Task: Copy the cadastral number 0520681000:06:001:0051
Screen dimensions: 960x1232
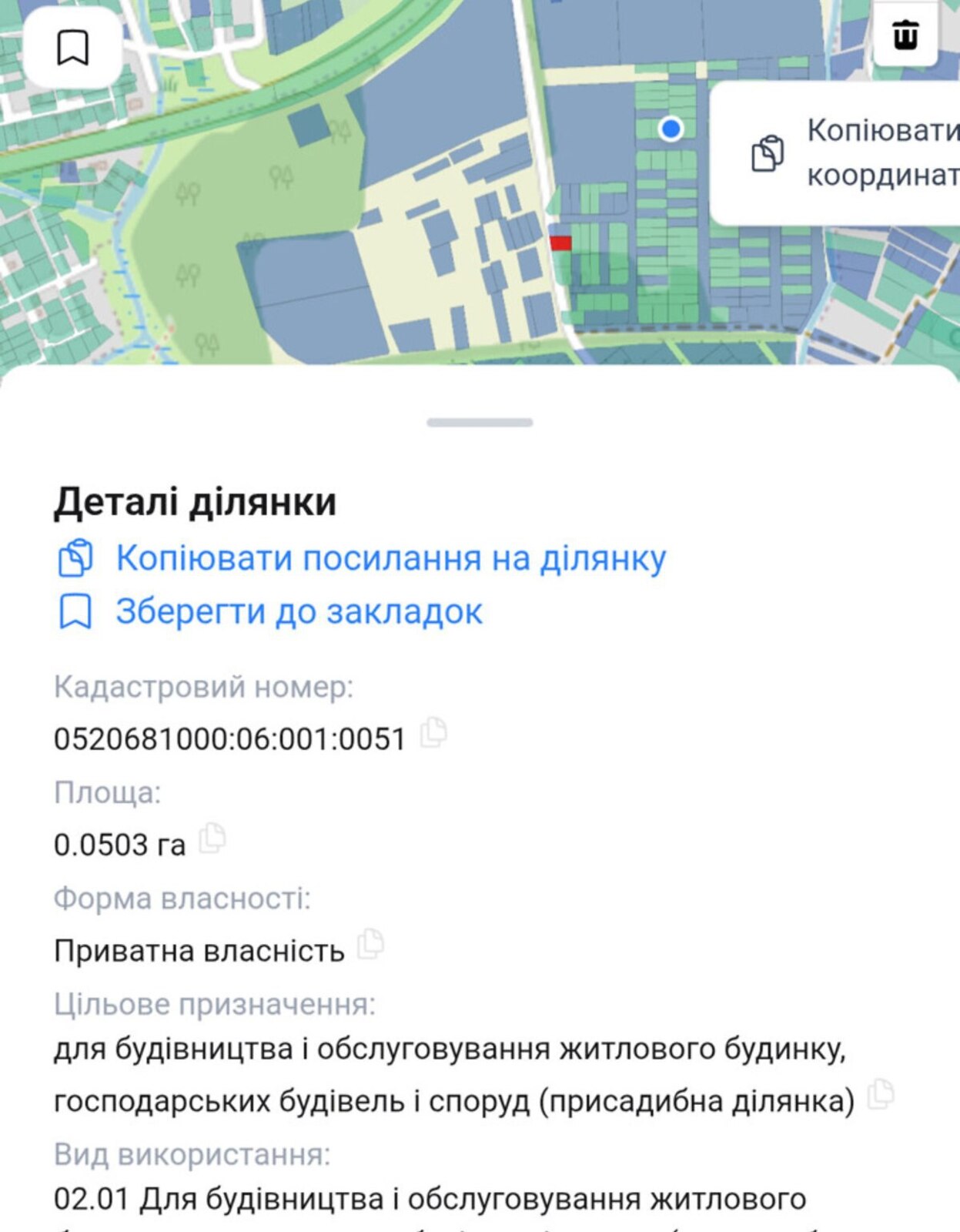Action: coord(433,733)
